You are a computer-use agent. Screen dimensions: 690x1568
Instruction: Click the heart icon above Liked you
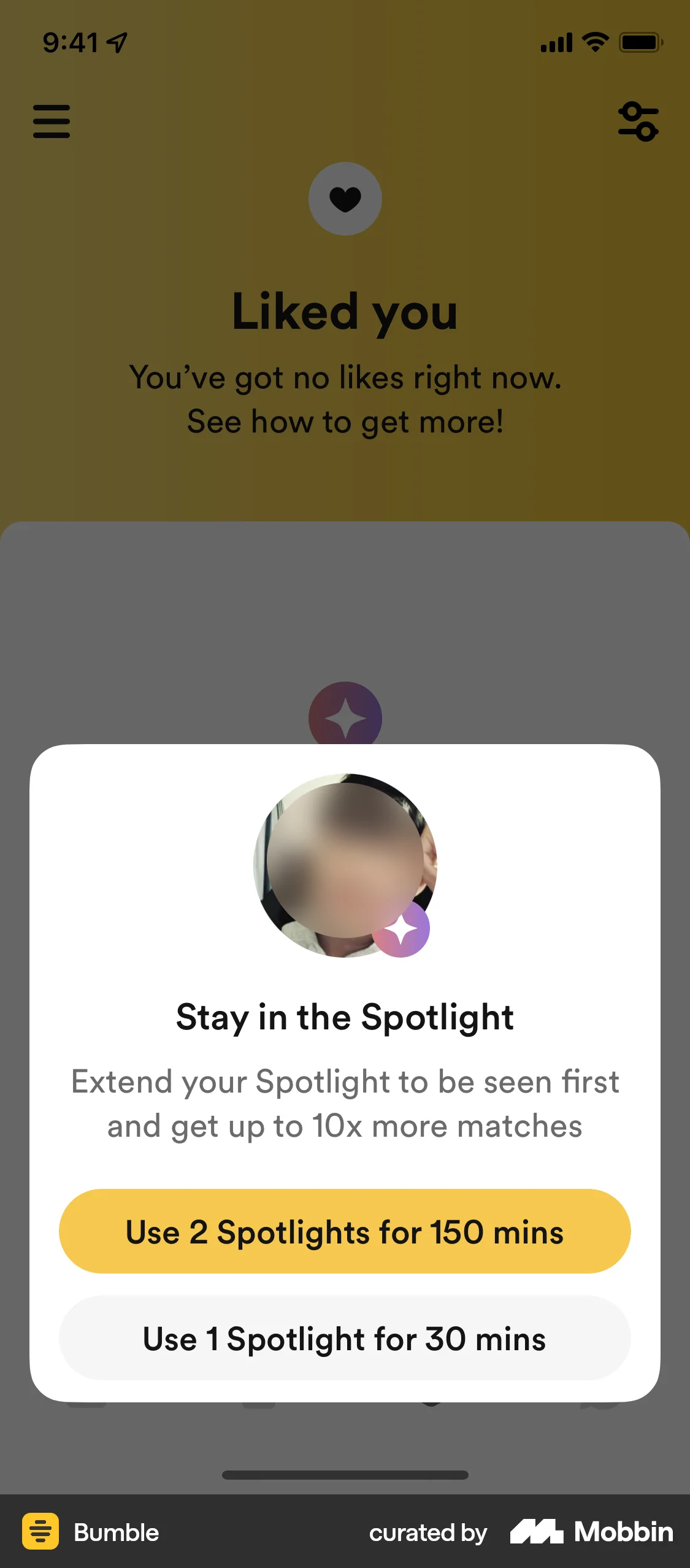(345, 199)
